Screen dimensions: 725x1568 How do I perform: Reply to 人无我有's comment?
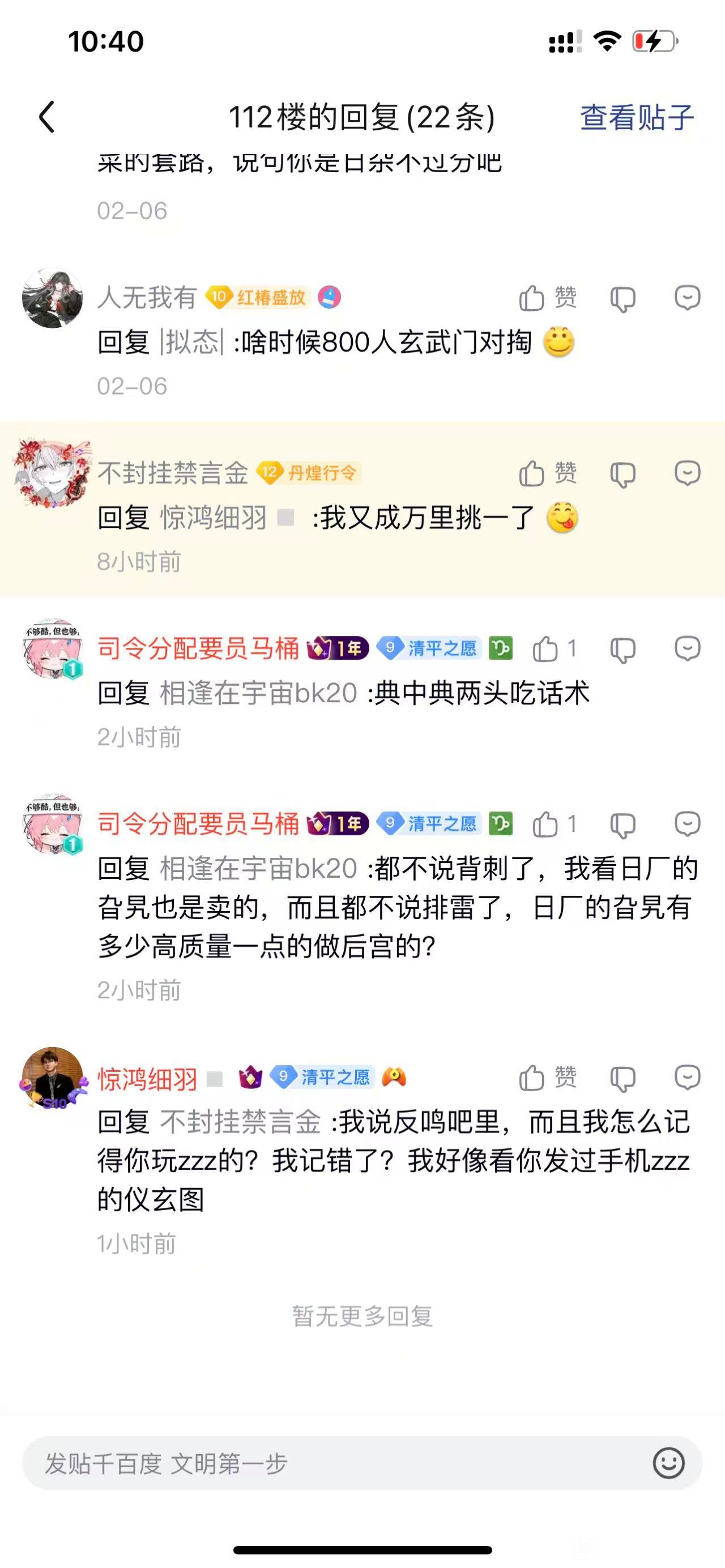[x=687, y=298]
